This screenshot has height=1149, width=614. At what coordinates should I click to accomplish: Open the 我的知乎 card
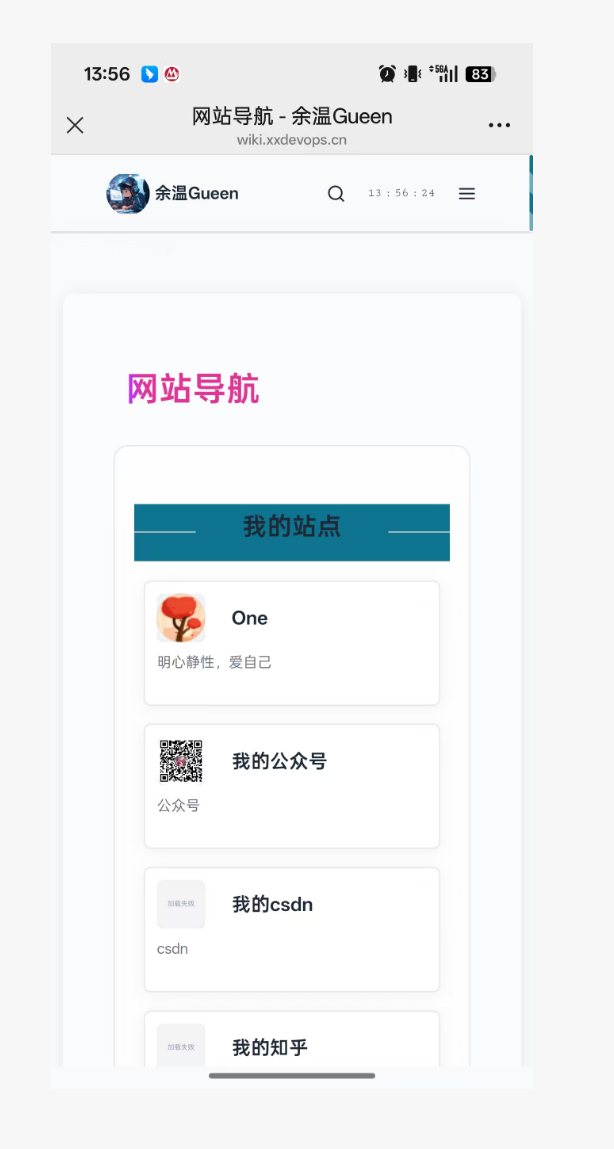[292, 1045]
